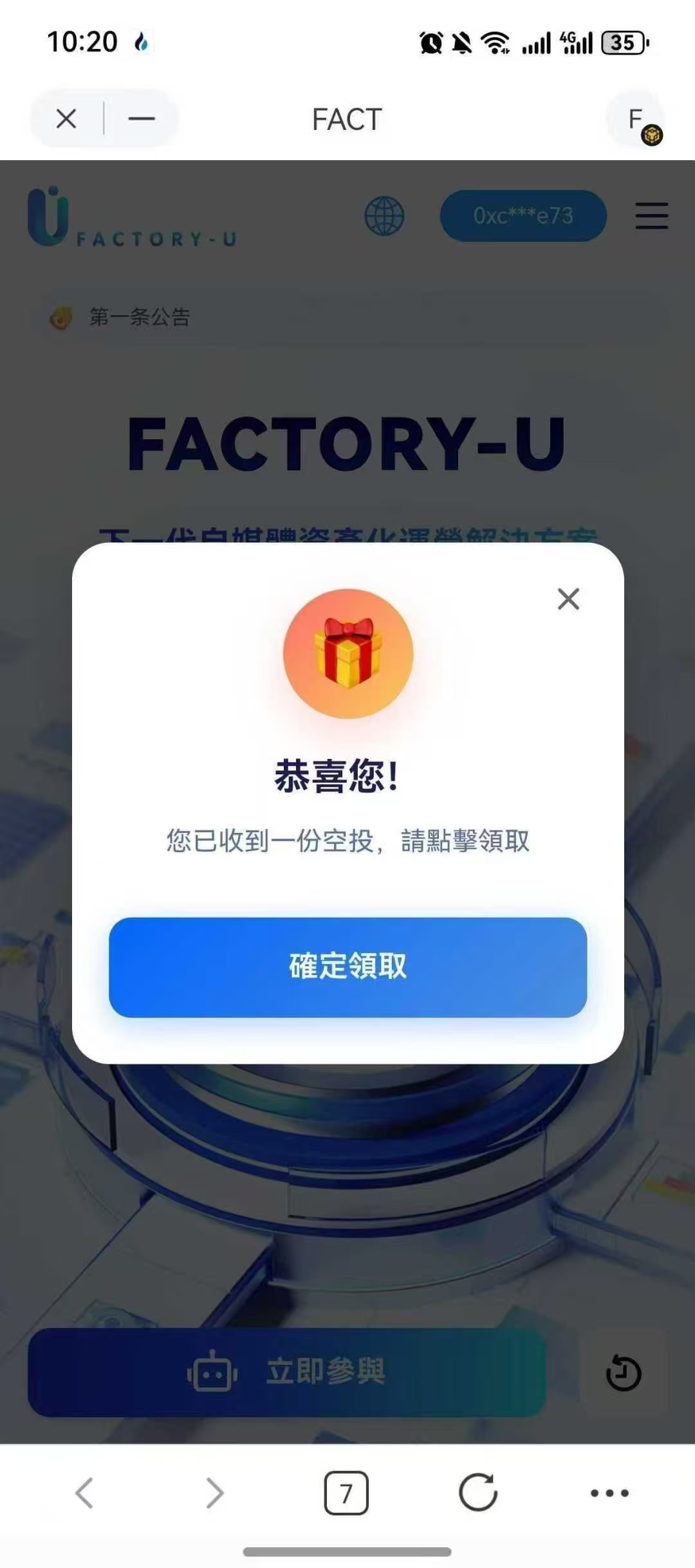Minimize the FACT dApp window

pyautogui.click(x=142, y=119)
